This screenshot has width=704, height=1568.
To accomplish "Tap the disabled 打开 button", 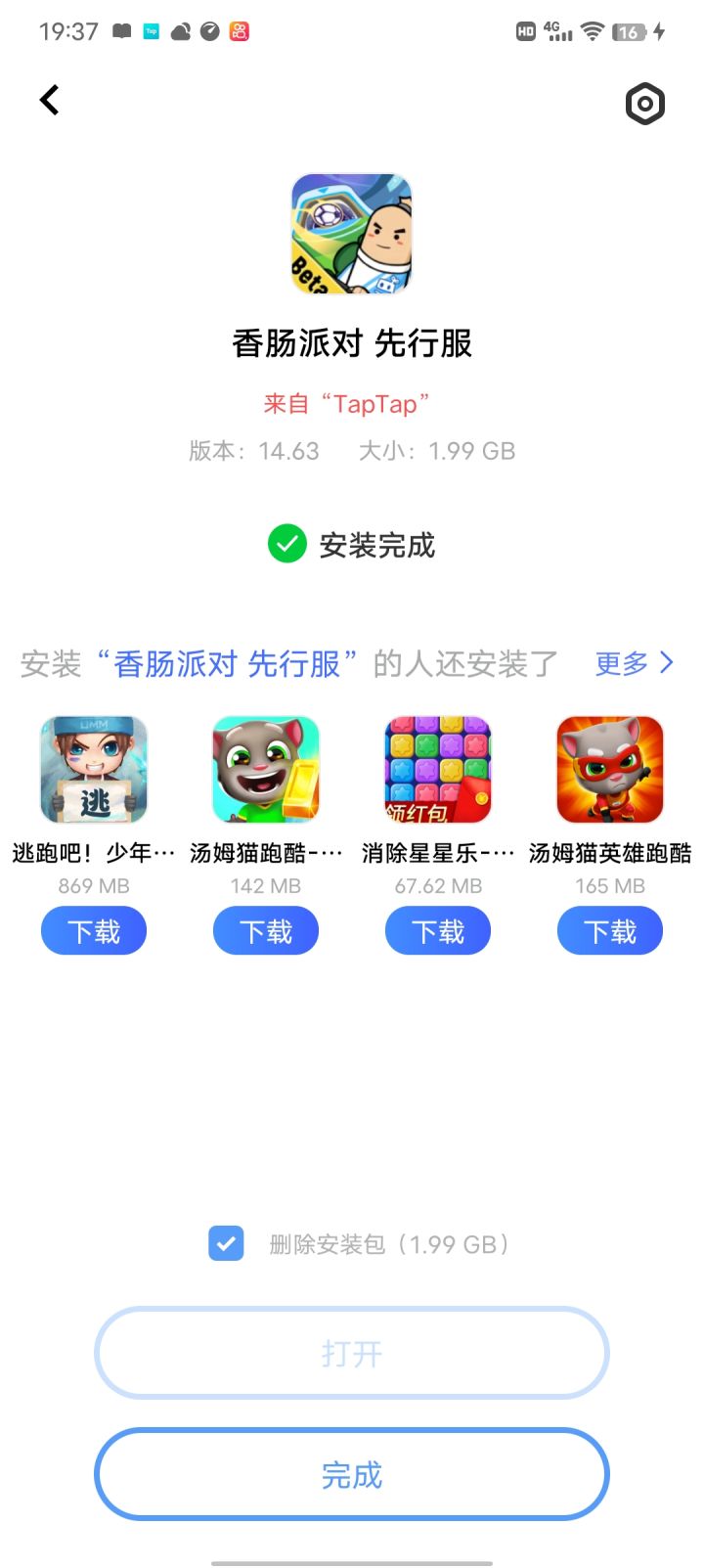I will click(x=351, y=1353).
